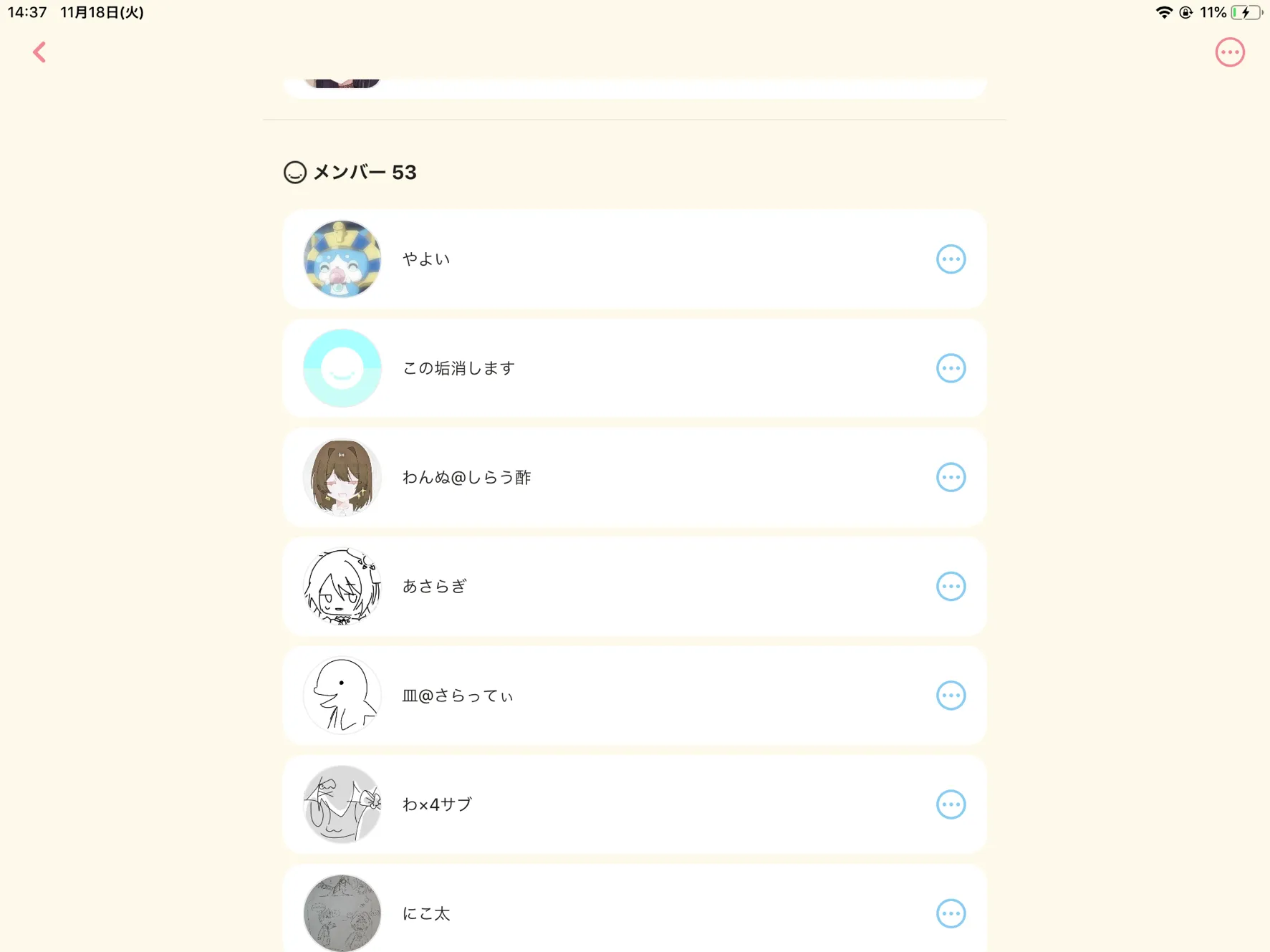Open options menu for わんぬ@しらう酢
This screenshot has height=952, width=1270.
pyautogui.click(x=951, y=477)
